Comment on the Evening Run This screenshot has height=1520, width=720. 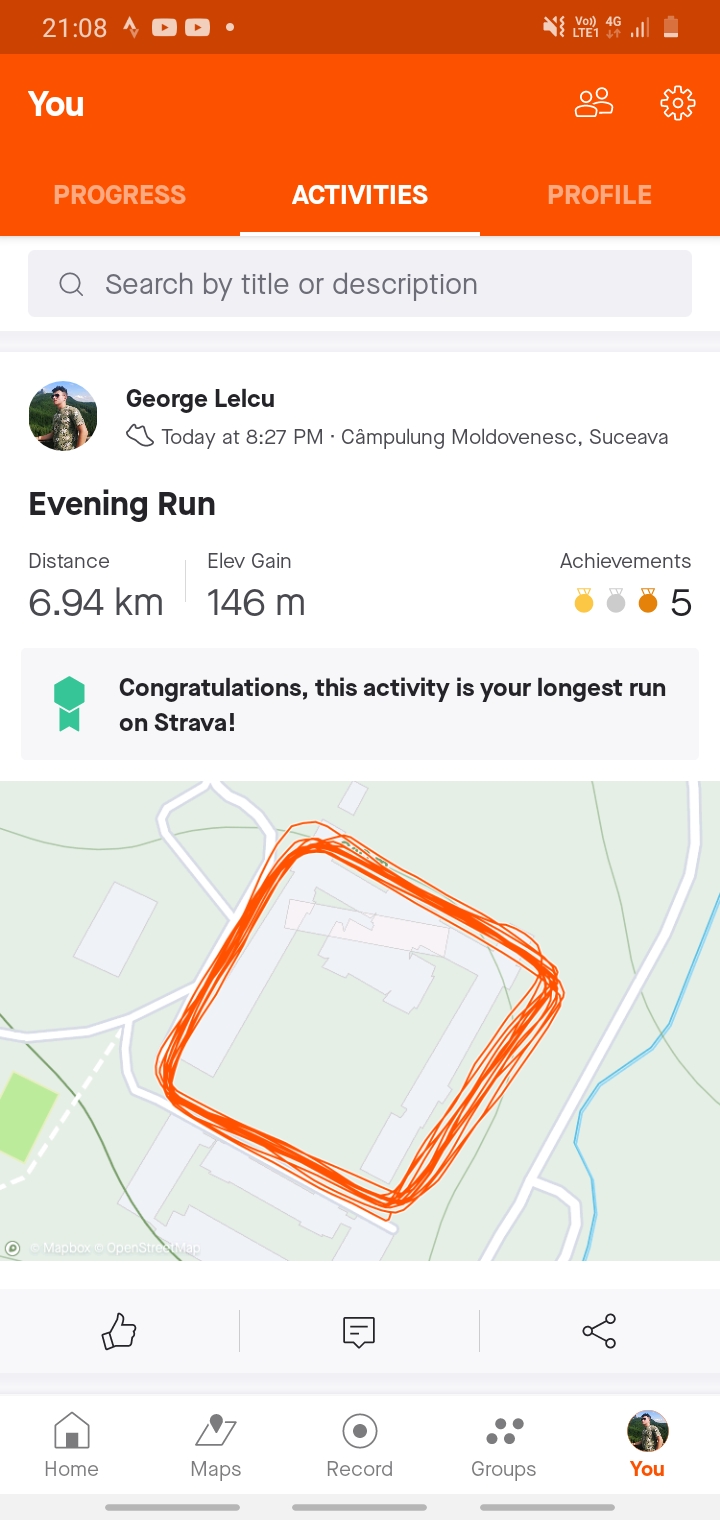(359, 1331)
